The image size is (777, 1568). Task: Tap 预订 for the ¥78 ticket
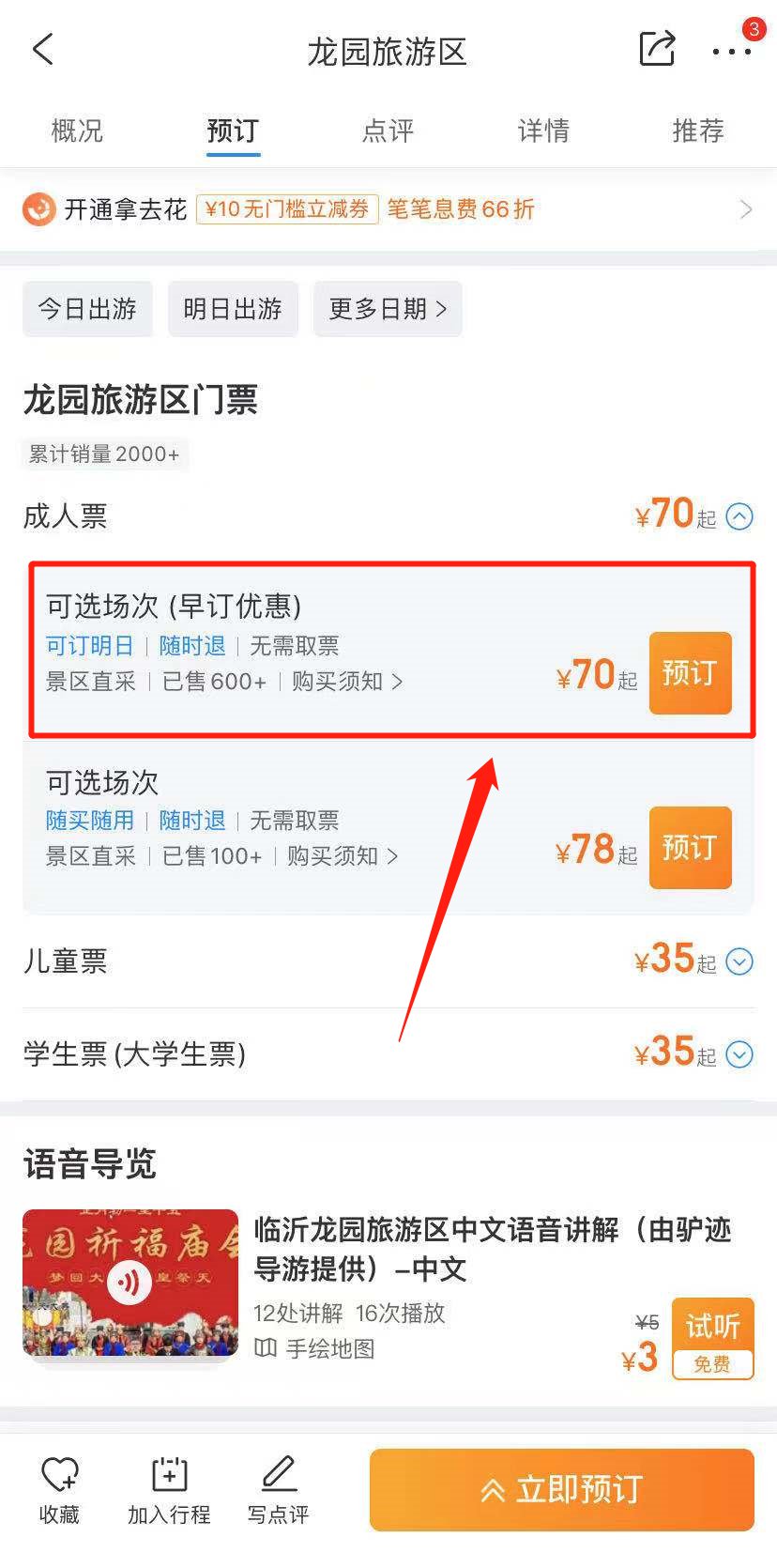(x=690, y=848)
